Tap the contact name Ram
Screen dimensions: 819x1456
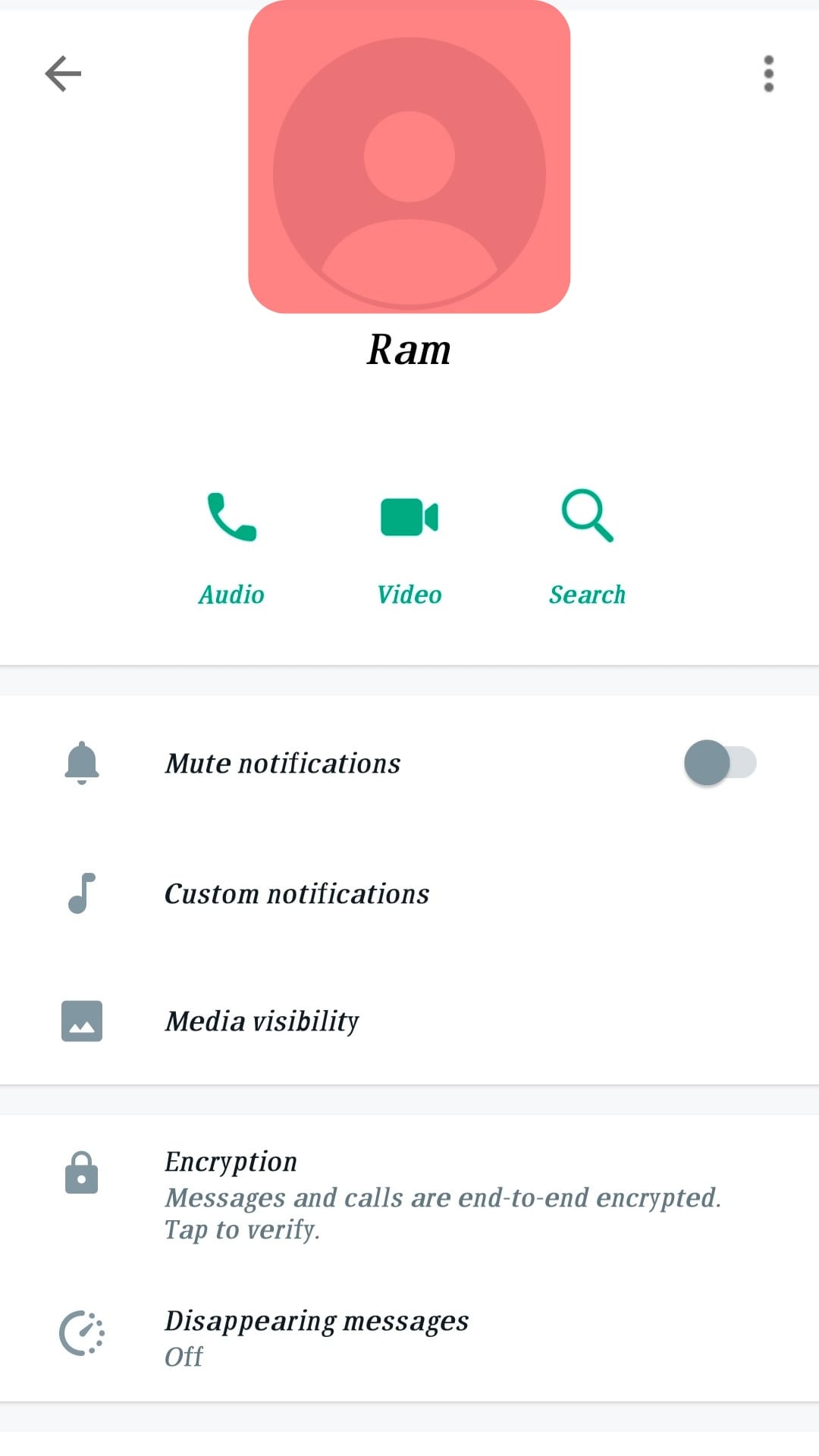(x=409, y=350)
